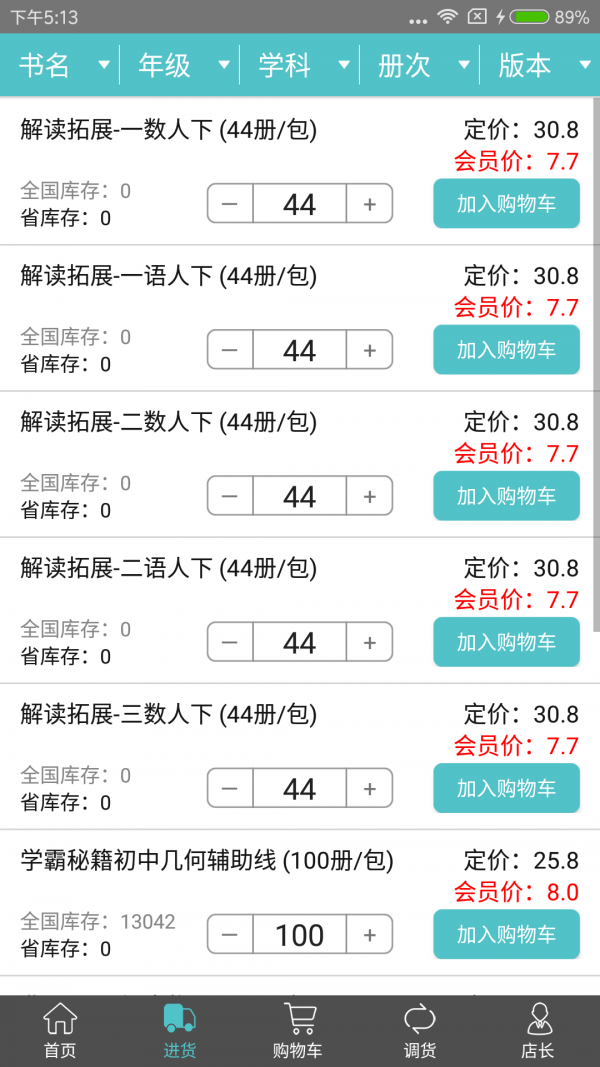Increase quantity for 学霸秘籍初中几何辅助线
Screen dimensions: 600x1067
(369, 934)
